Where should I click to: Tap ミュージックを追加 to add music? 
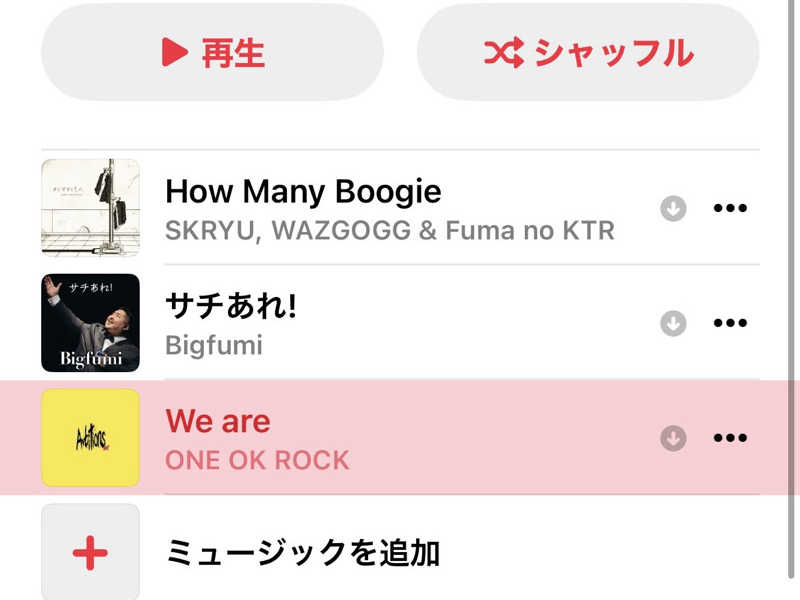302,552
